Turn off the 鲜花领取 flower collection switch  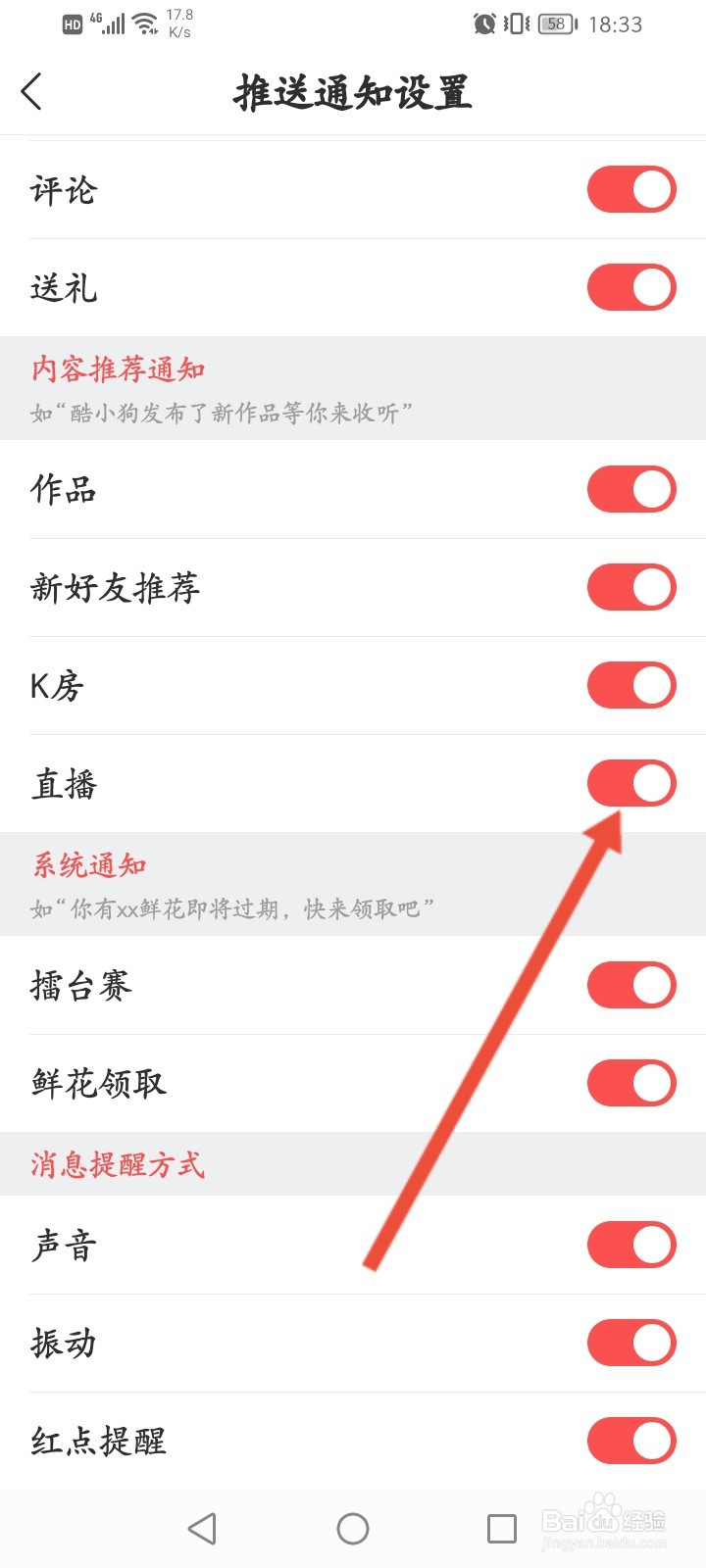pyautogui.click(x=630, y=1083)
